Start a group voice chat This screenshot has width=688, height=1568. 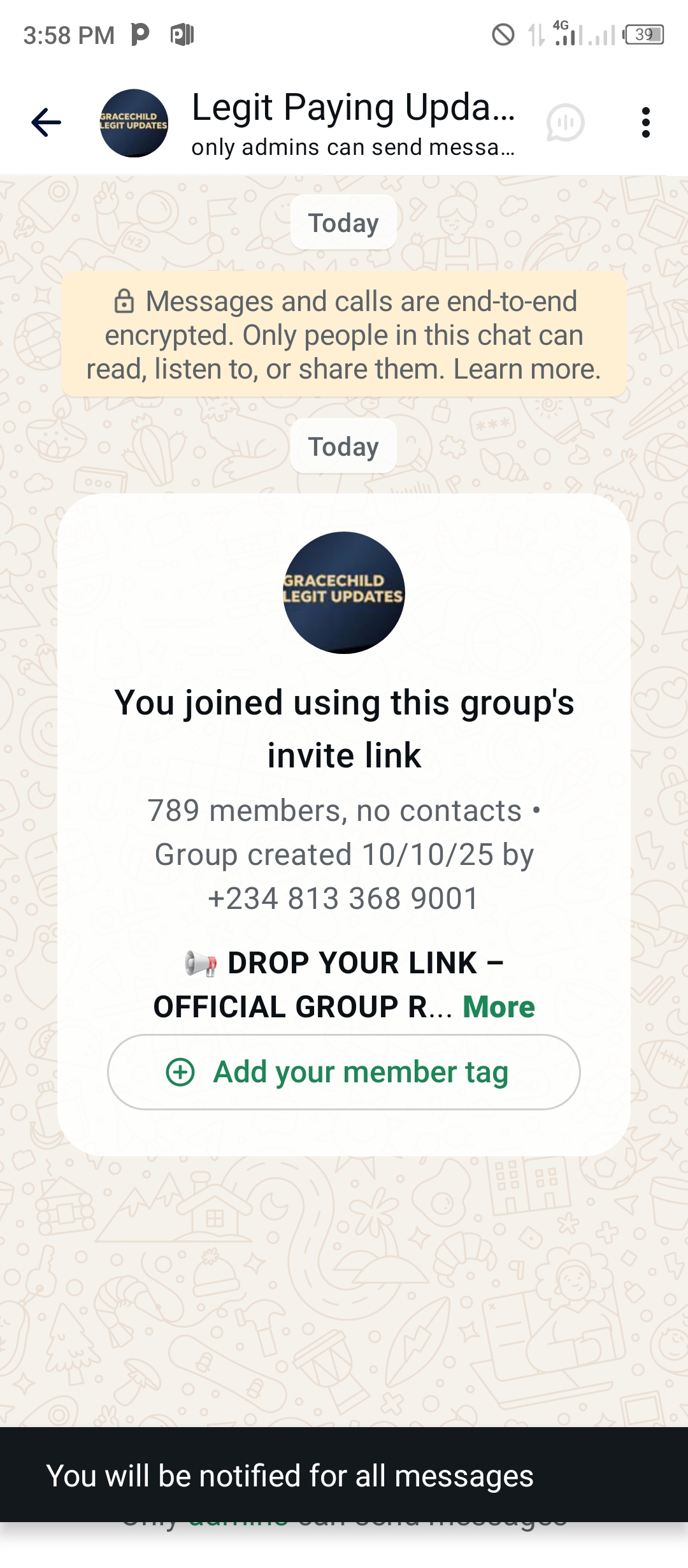[565, 122]
